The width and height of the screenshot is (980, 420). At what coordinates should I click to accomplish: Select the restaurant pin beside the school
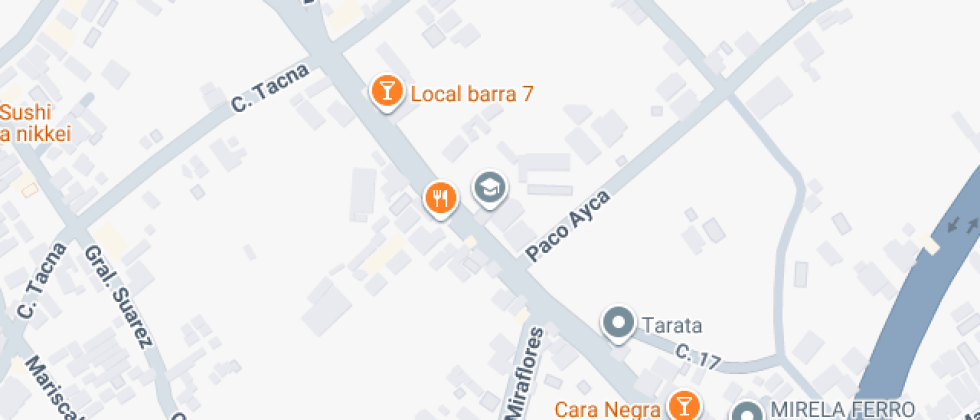440,197
